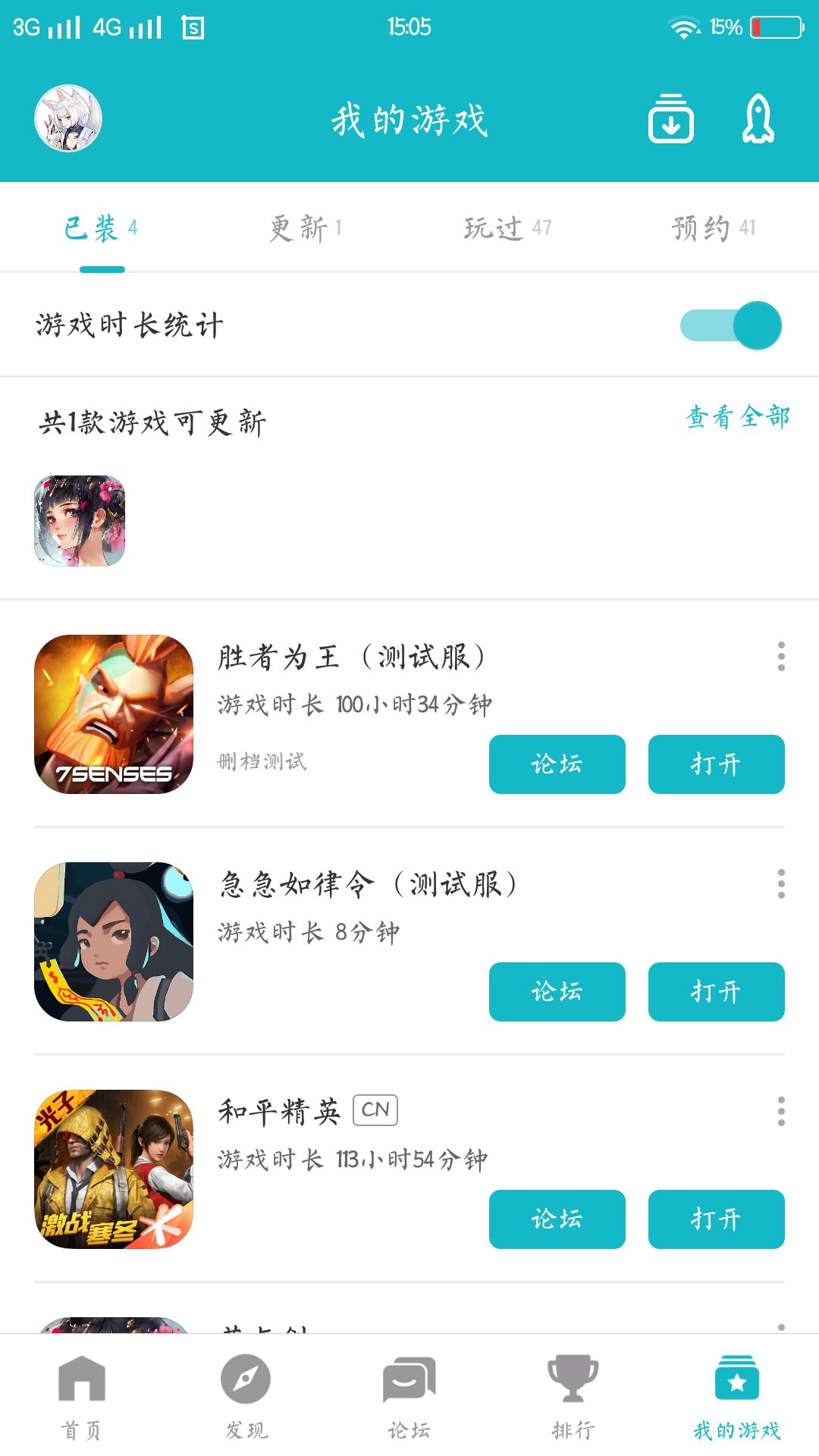Open the profile avatar
Image resolution: width=819 pixels, height=1456 pixels.
tap(68, 118)
